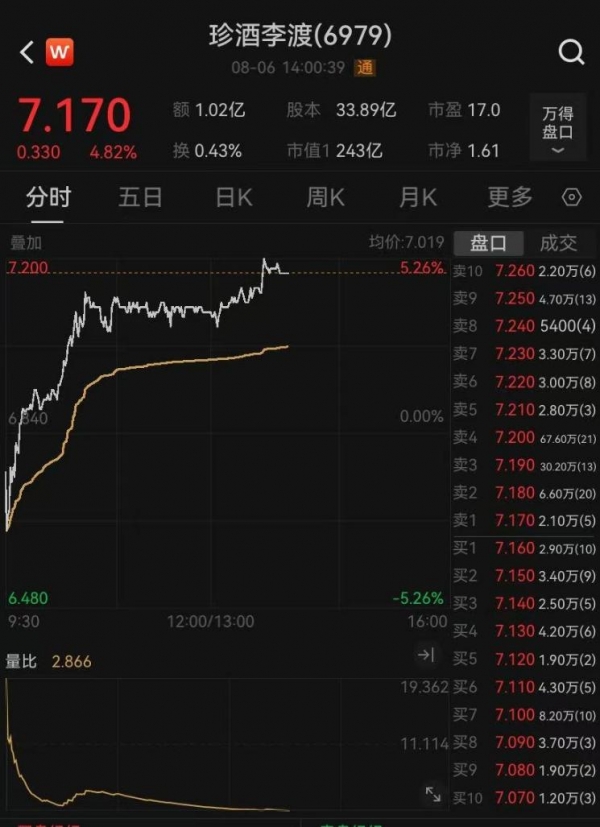The height and width of the screenshot is (827, 600).
Task: Tap the 量比 indicator label
Action: (x=25, y=663)
